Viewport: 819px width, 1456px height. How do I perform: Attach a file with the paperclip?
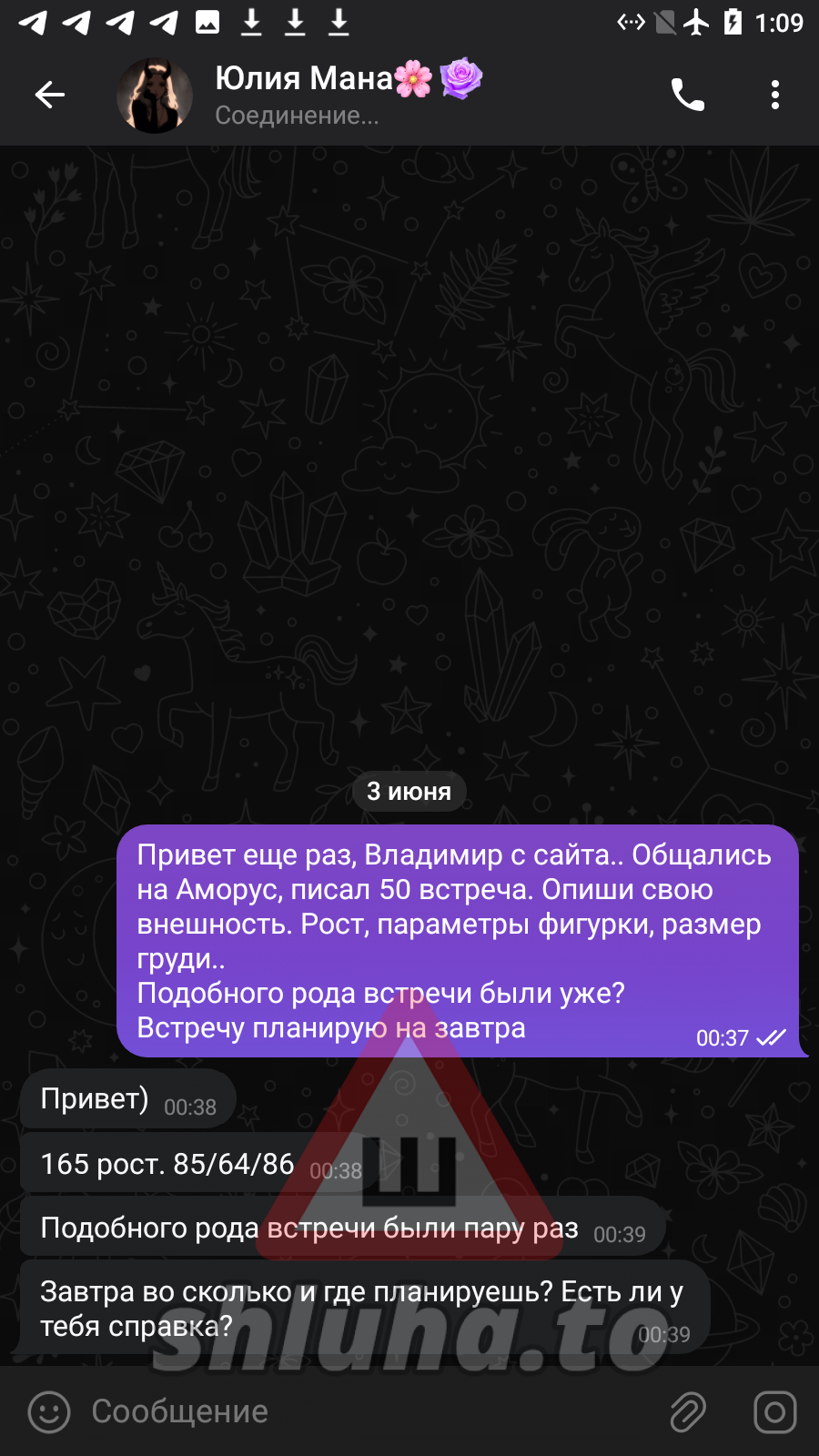click(688, 1412)
